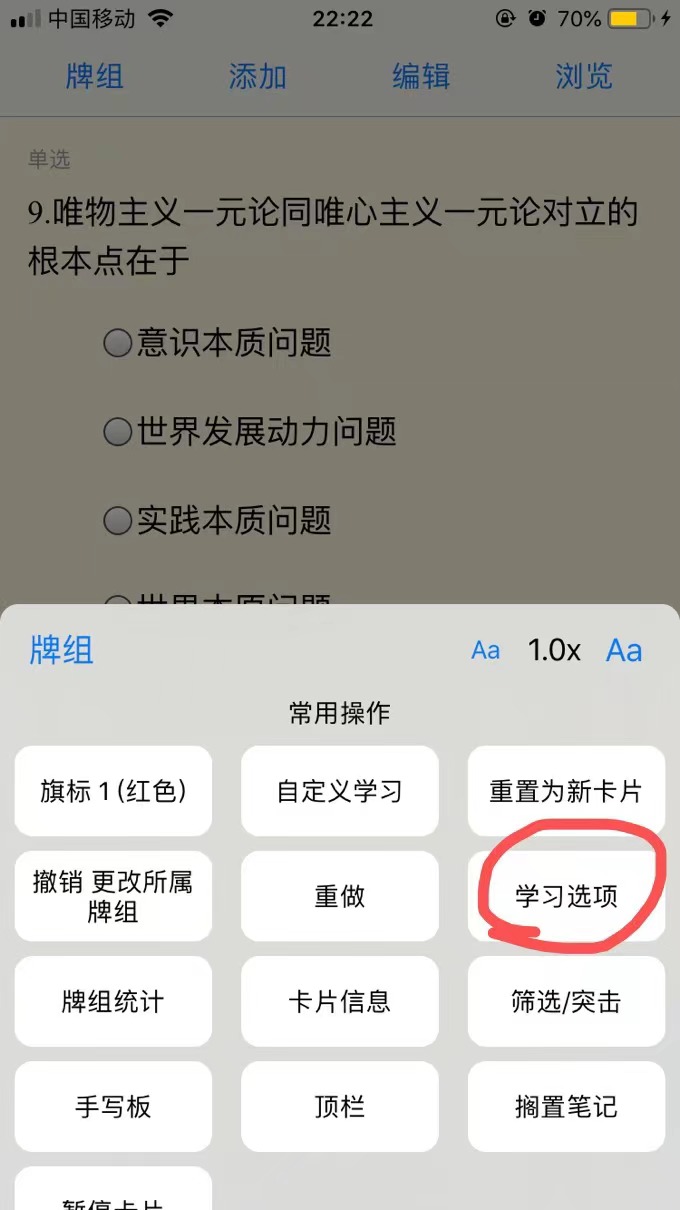Select 搁置笔记
Image resolution: width=680 pixels, height=1210 pixels.
tap(566, 1106)
